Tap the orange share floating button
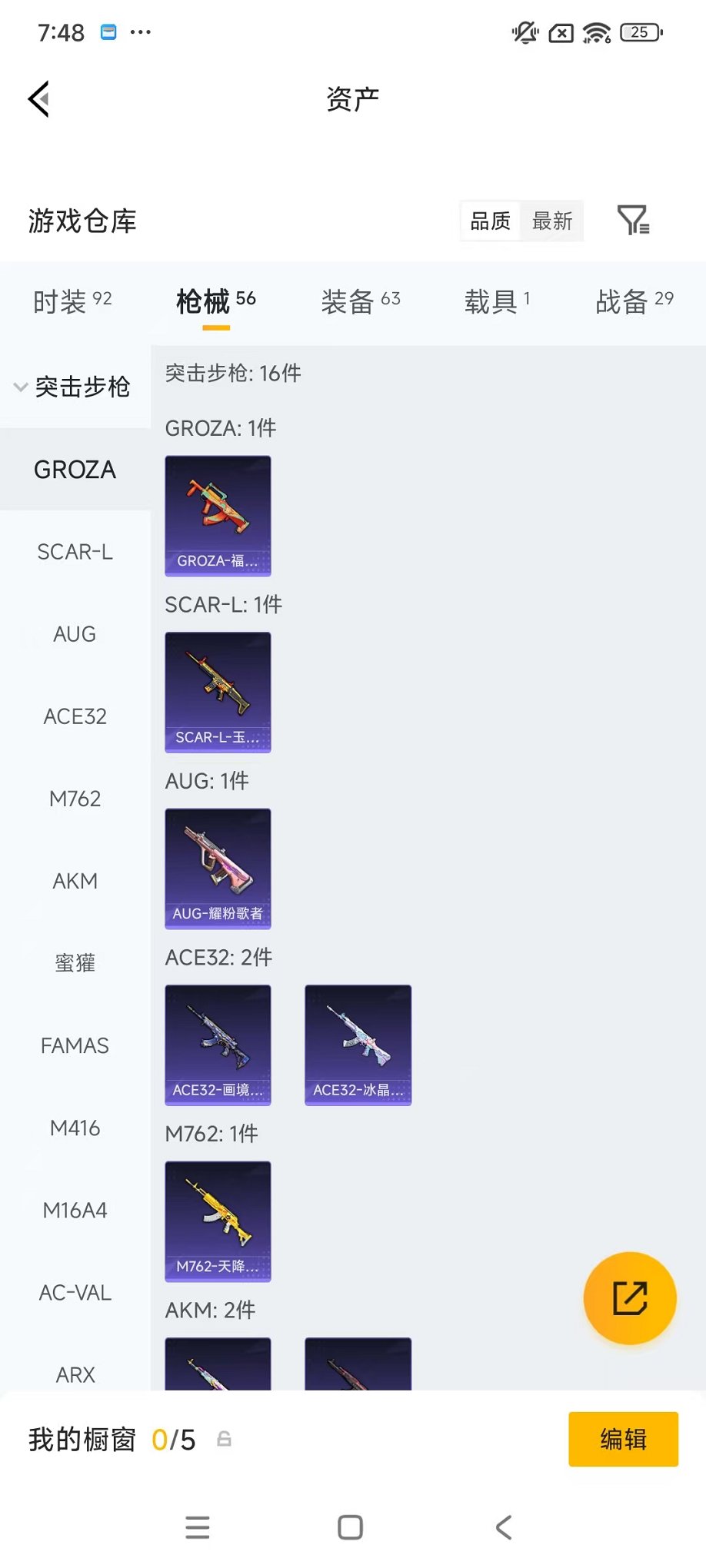Image resolution: width=706 pixels, height=1568 pixels. [x=630, y=1298]
